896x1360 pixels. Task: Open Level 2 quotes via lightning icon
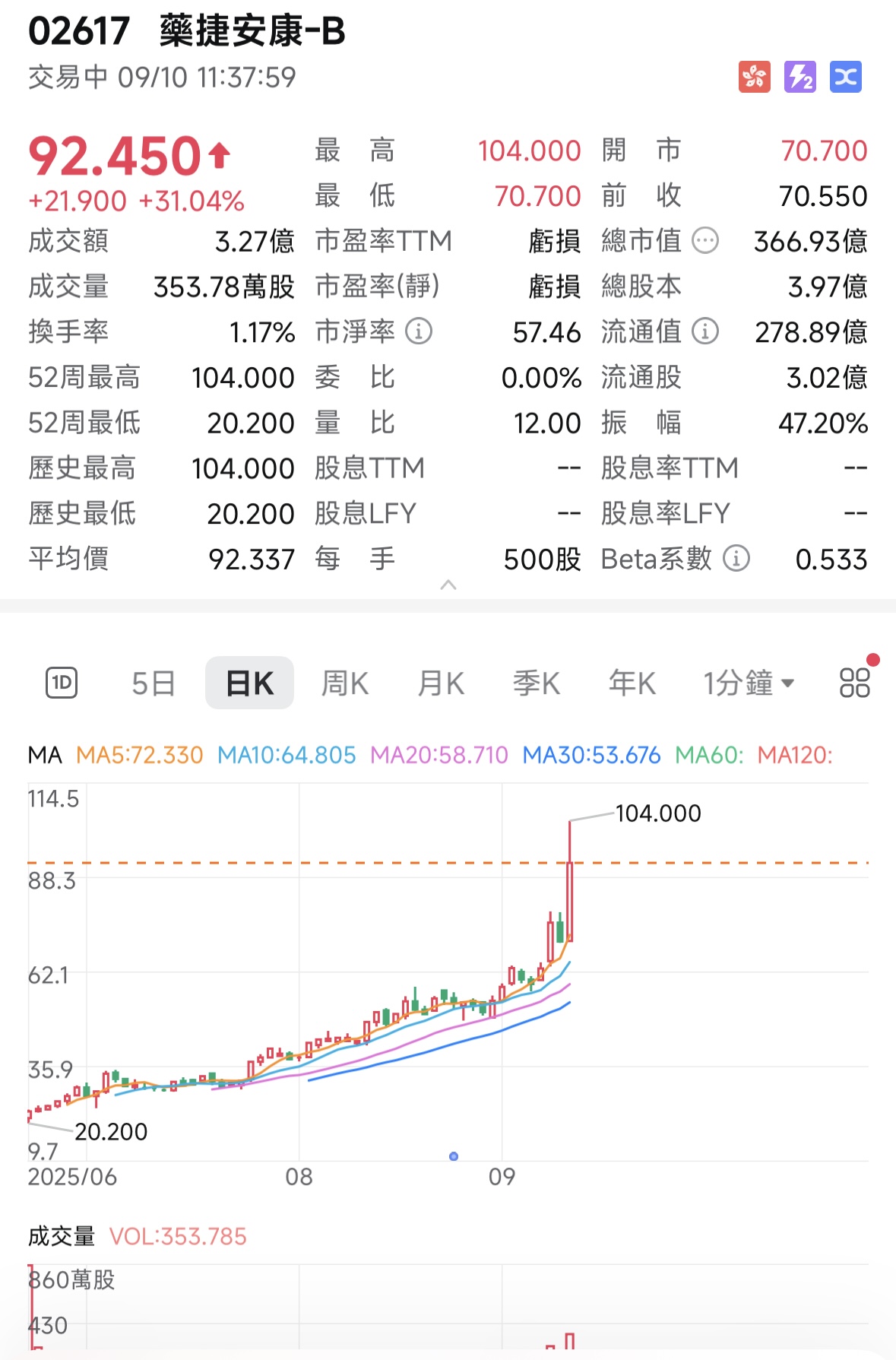802,75
